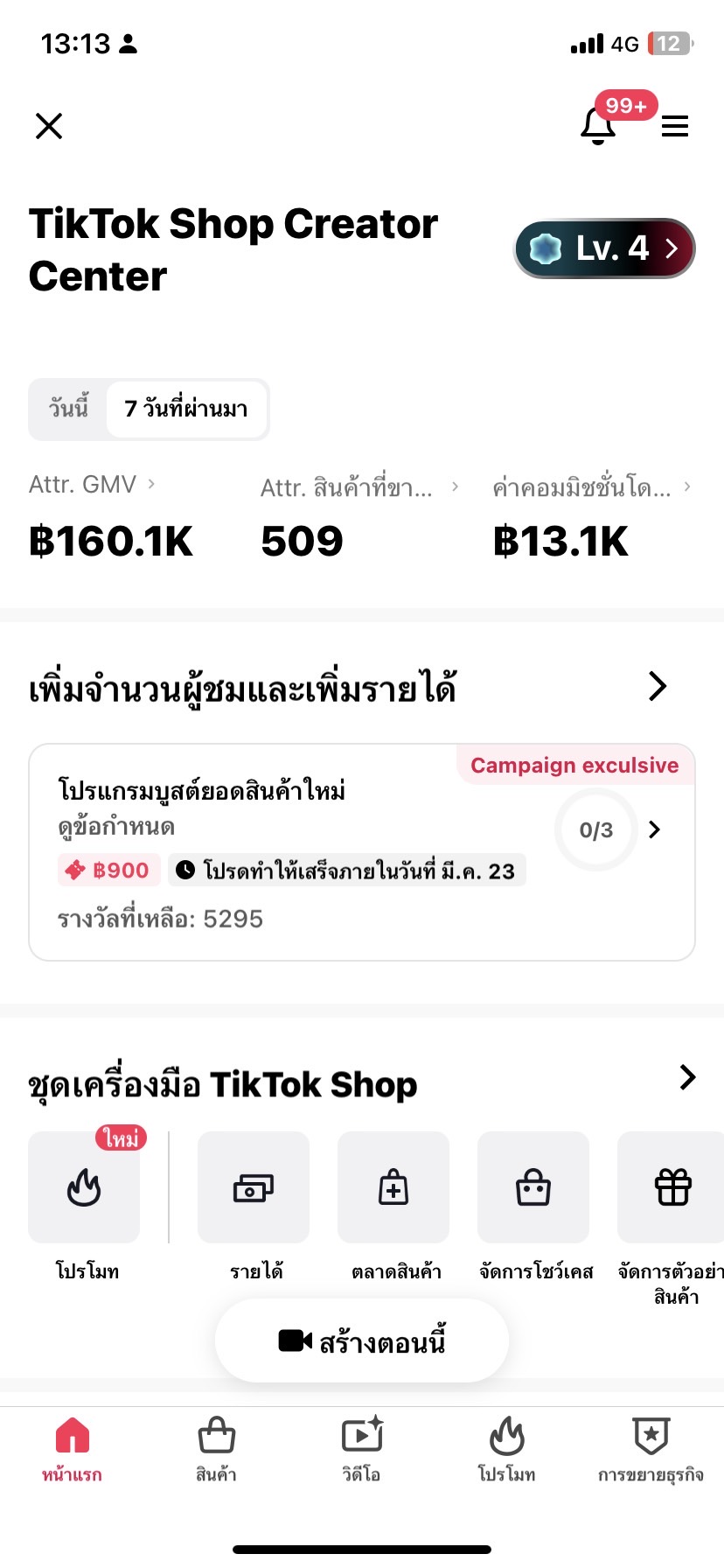The width and height of the screenshot is (724, 1568).
Task: Open the รายได้ tool
Action: pyautogui.click(x=254, y=1187)
